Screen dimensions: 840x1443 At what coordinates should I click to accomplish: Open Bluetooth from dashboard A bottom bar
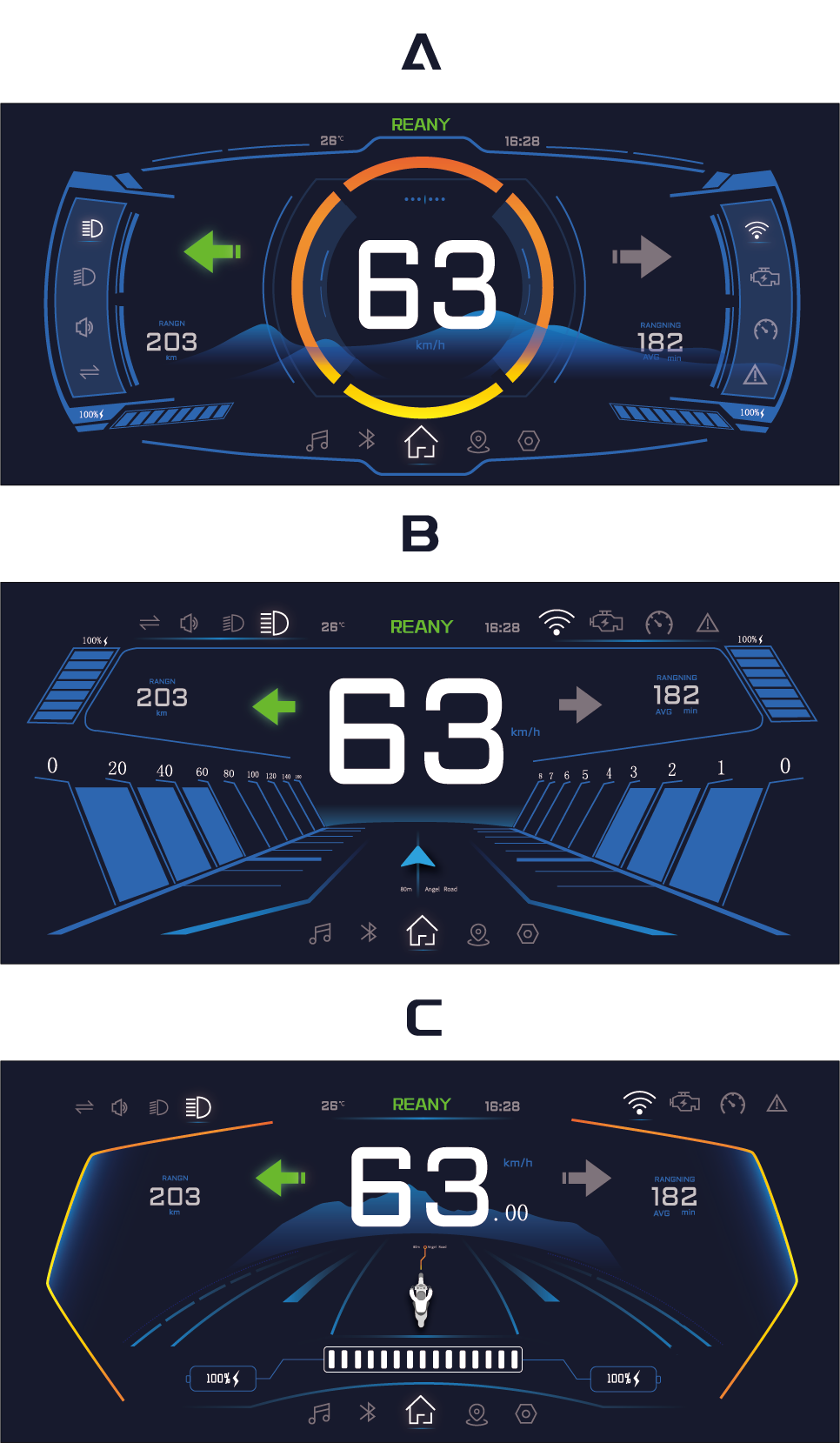[368, 440]
